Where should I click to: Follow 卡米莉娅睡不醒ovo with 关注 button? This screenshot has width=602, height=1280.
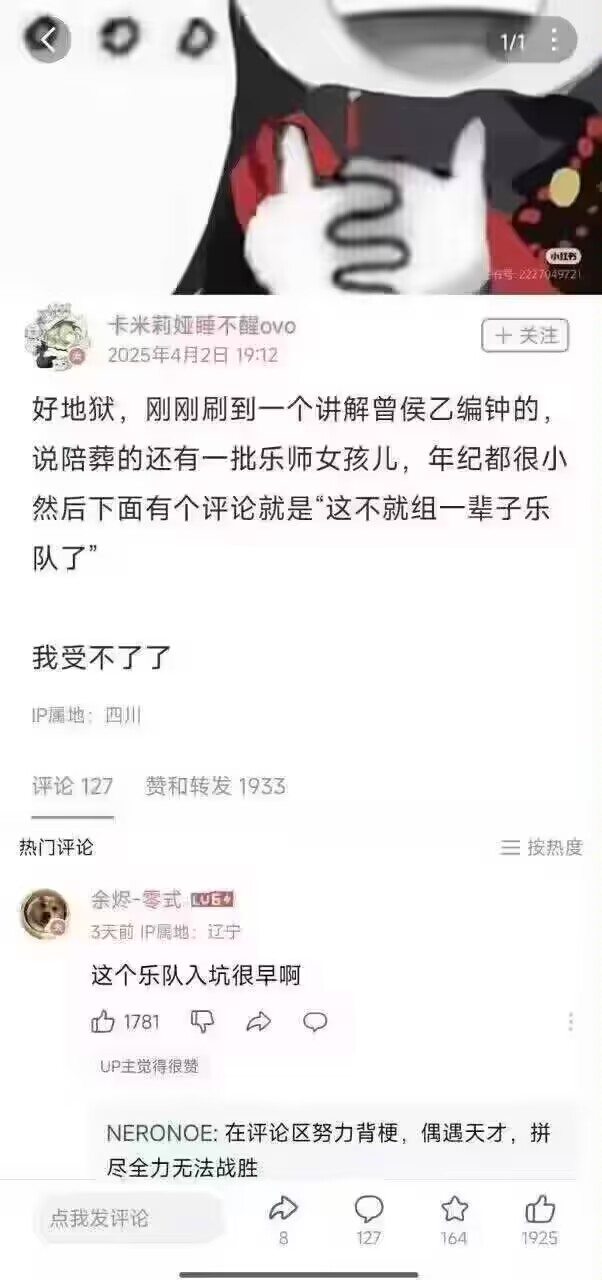pos(525,335)
